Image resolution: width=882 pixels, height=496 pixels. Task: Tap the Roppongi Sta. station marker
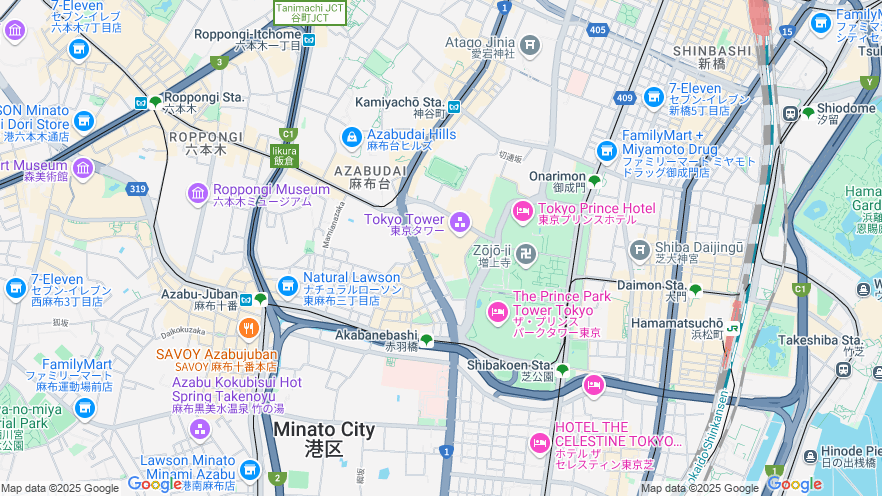click(x=155, y=102)
